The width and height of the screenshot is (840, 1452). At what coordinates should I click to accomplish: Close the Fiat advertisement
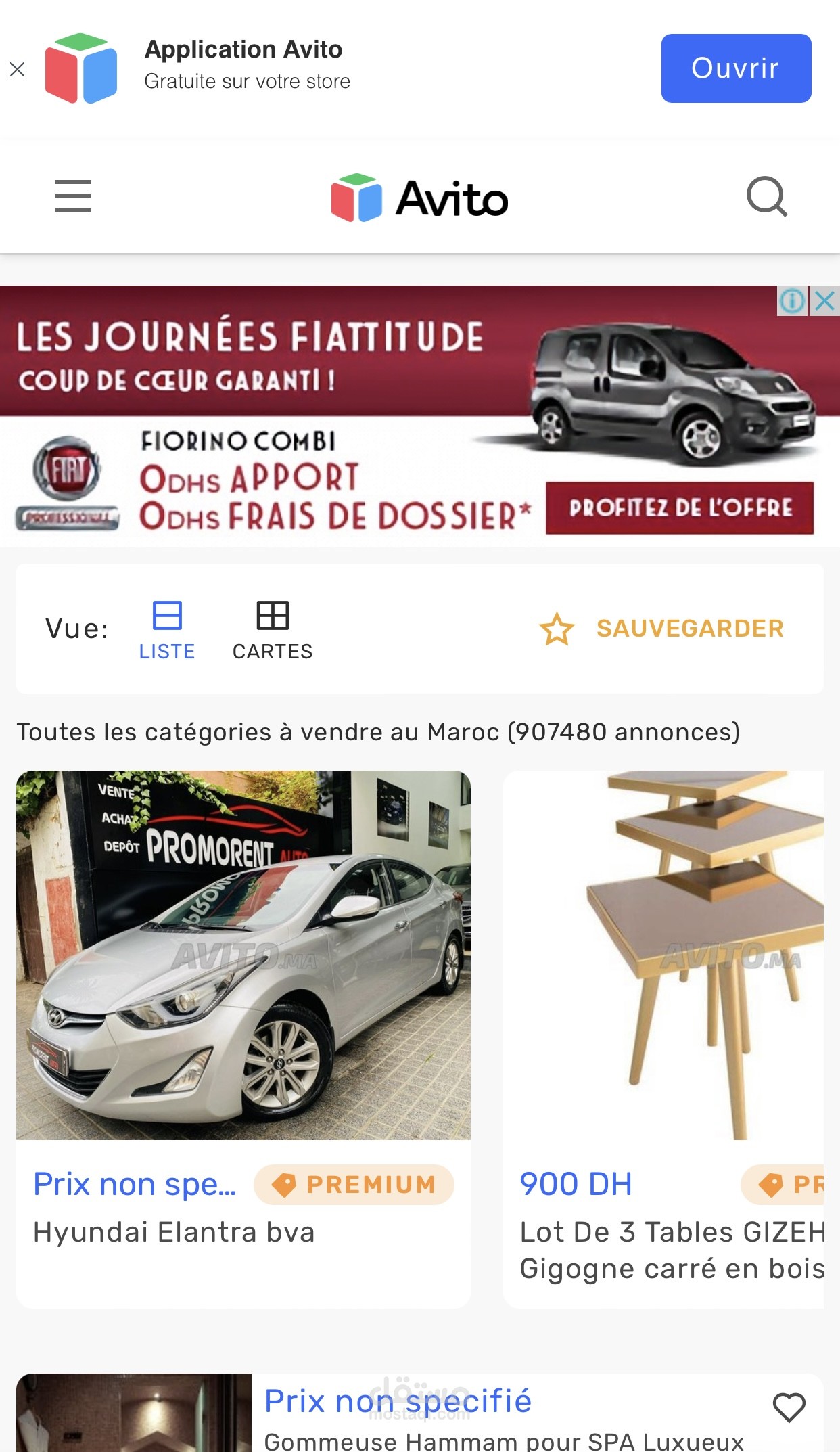click(x=825, y=300)
